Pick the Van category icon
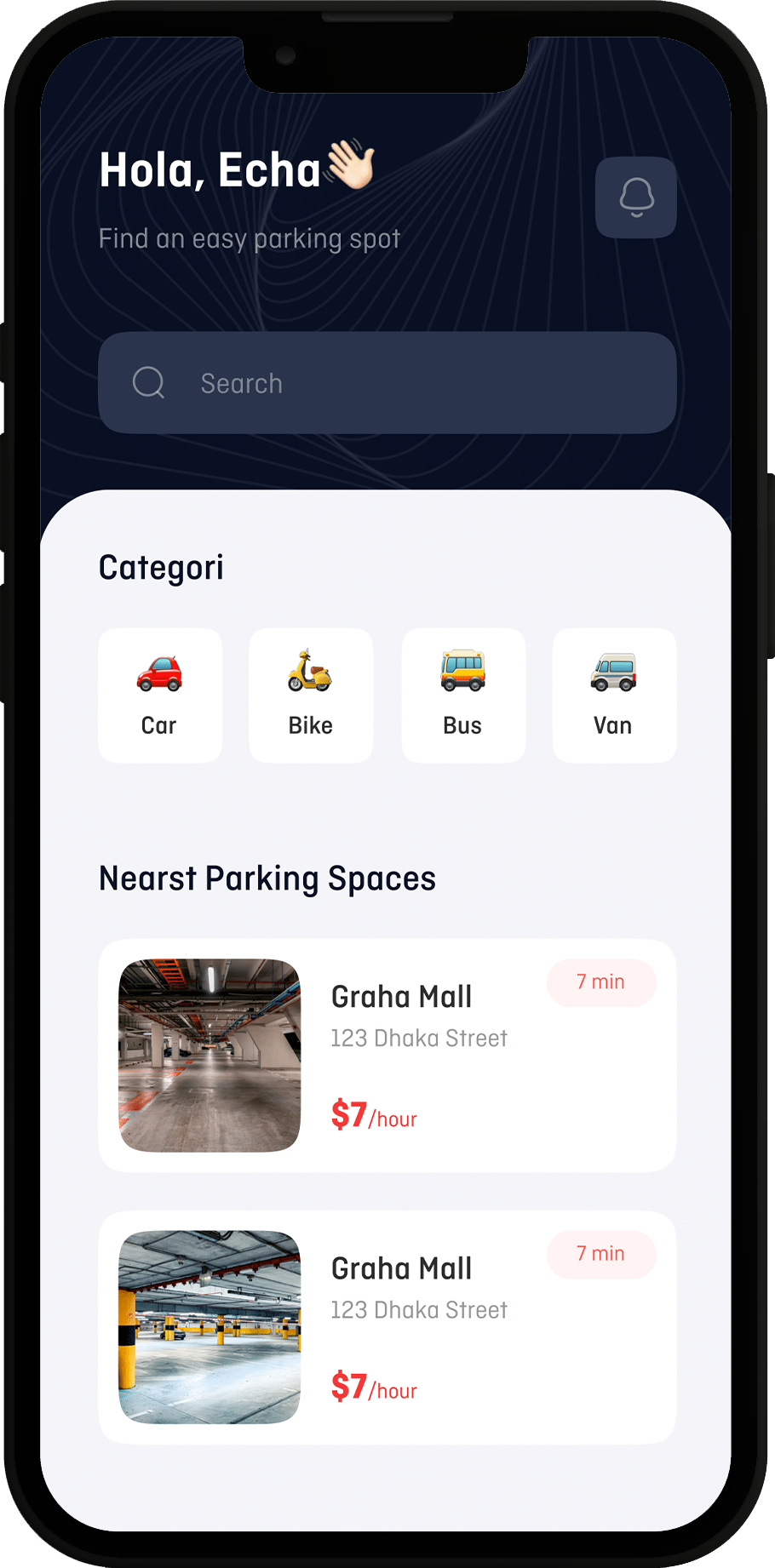This screenshot has width=775, height=1568. pyautogui.click(x=613, y=672)
